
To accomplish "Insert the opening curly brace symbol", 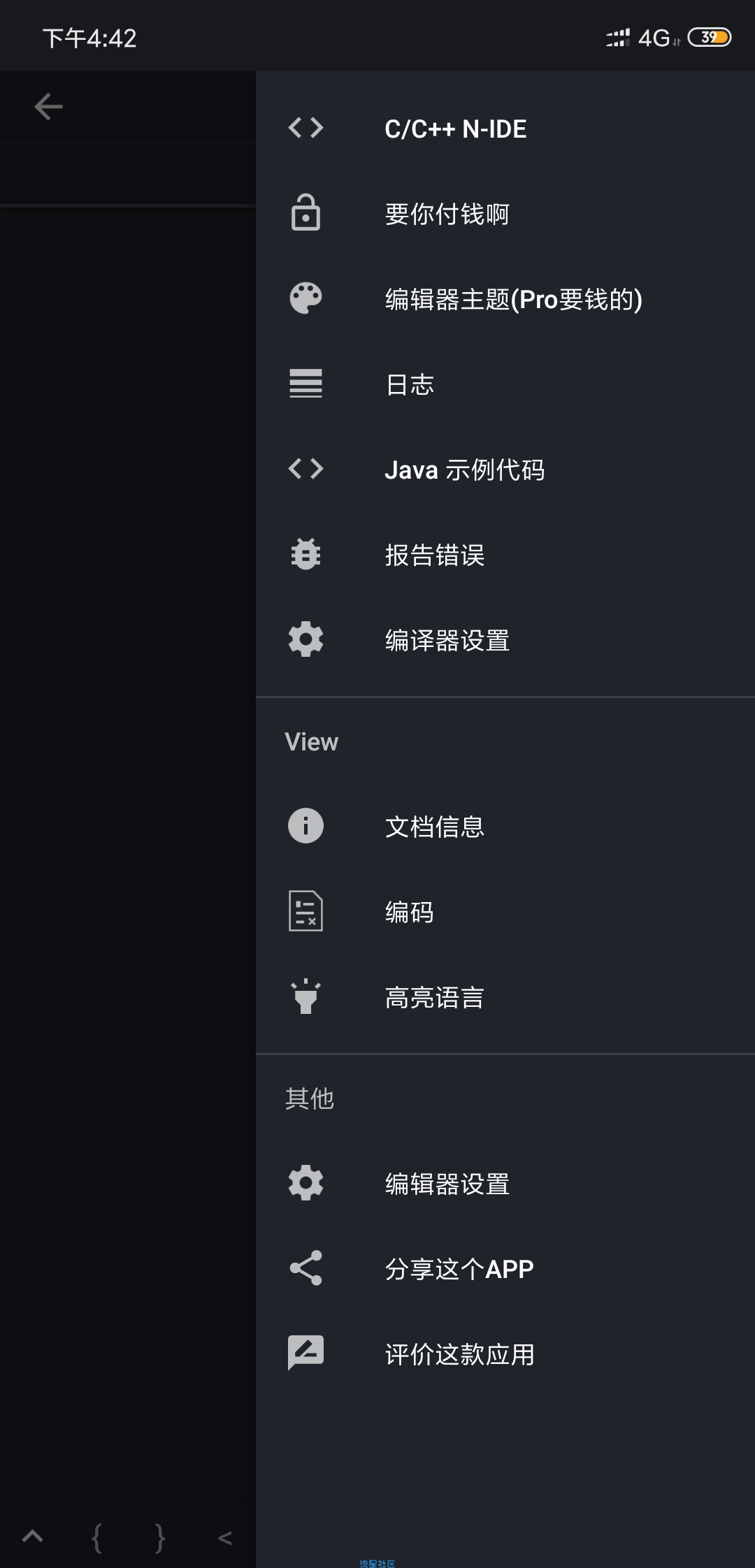I will 96,1537.
